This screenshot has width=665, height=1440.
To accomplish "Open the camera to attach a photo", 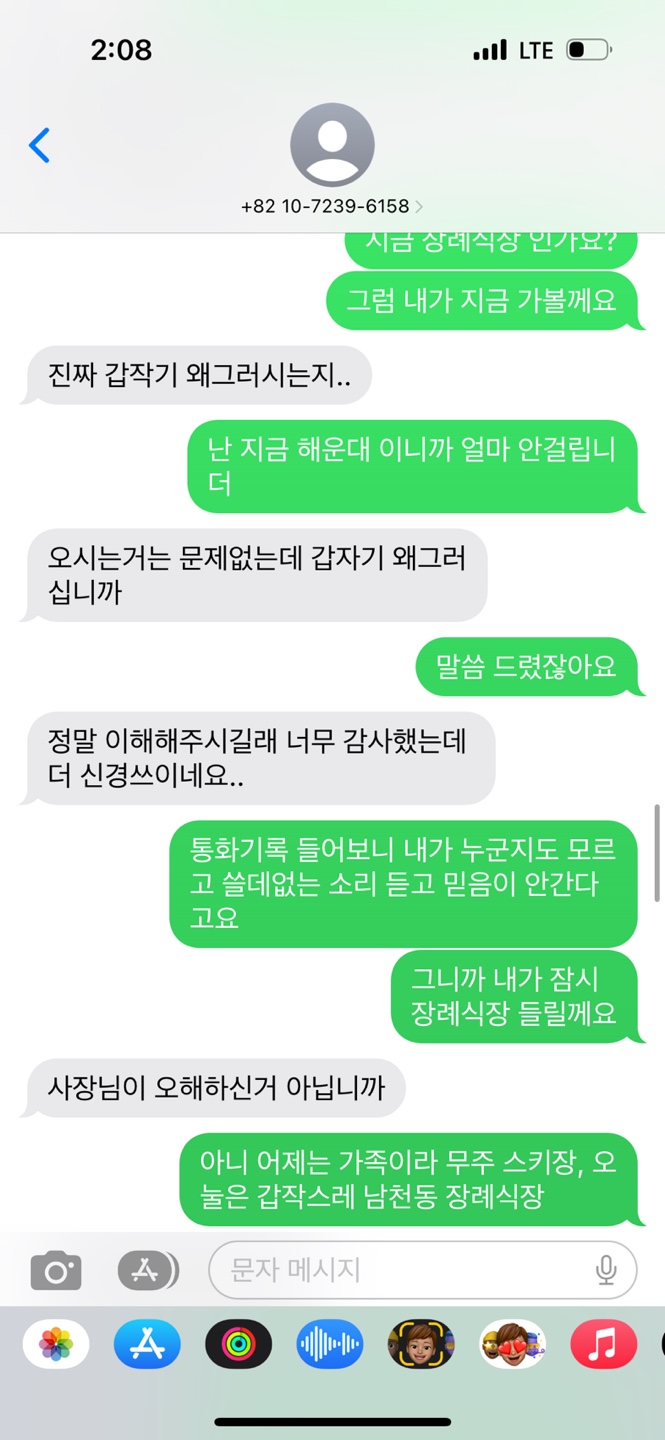I will coord(56,1271).
